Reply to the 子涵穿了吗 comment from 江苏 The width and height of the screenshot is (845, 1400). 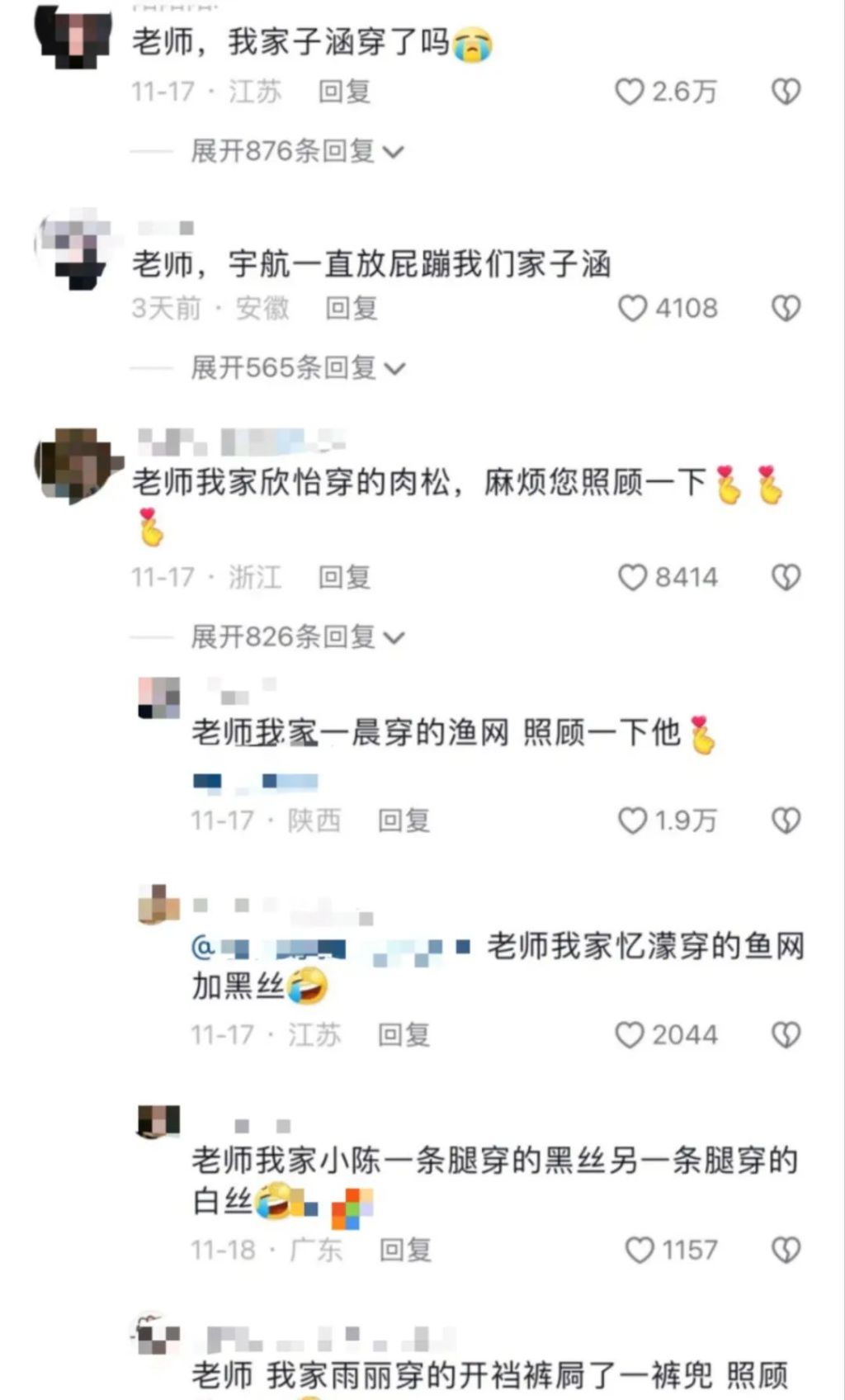point(344,92)
